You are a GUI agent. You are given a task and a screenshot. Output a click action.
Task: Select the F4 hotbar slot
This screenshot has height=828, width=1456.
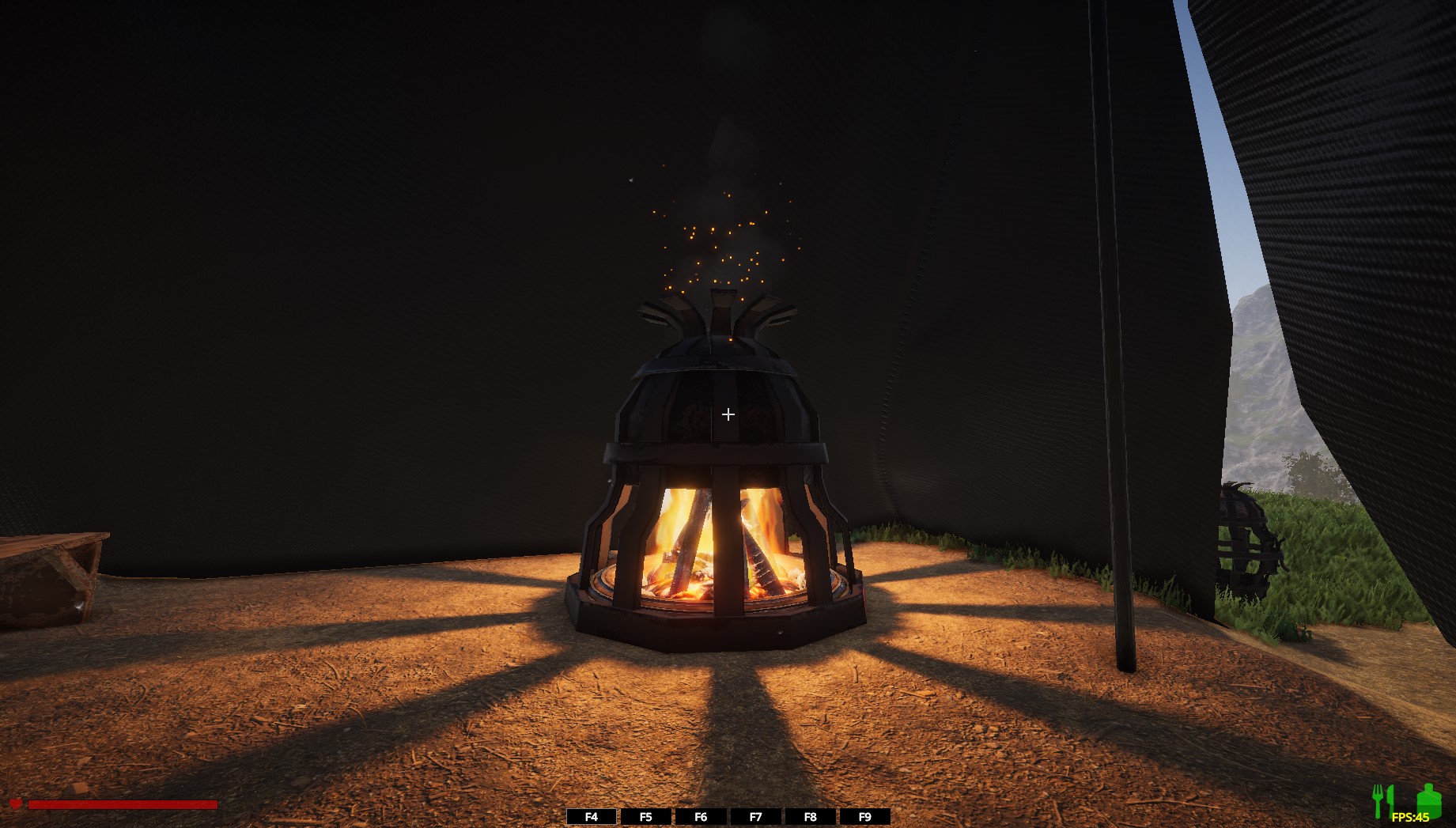(x=592, y=817)
